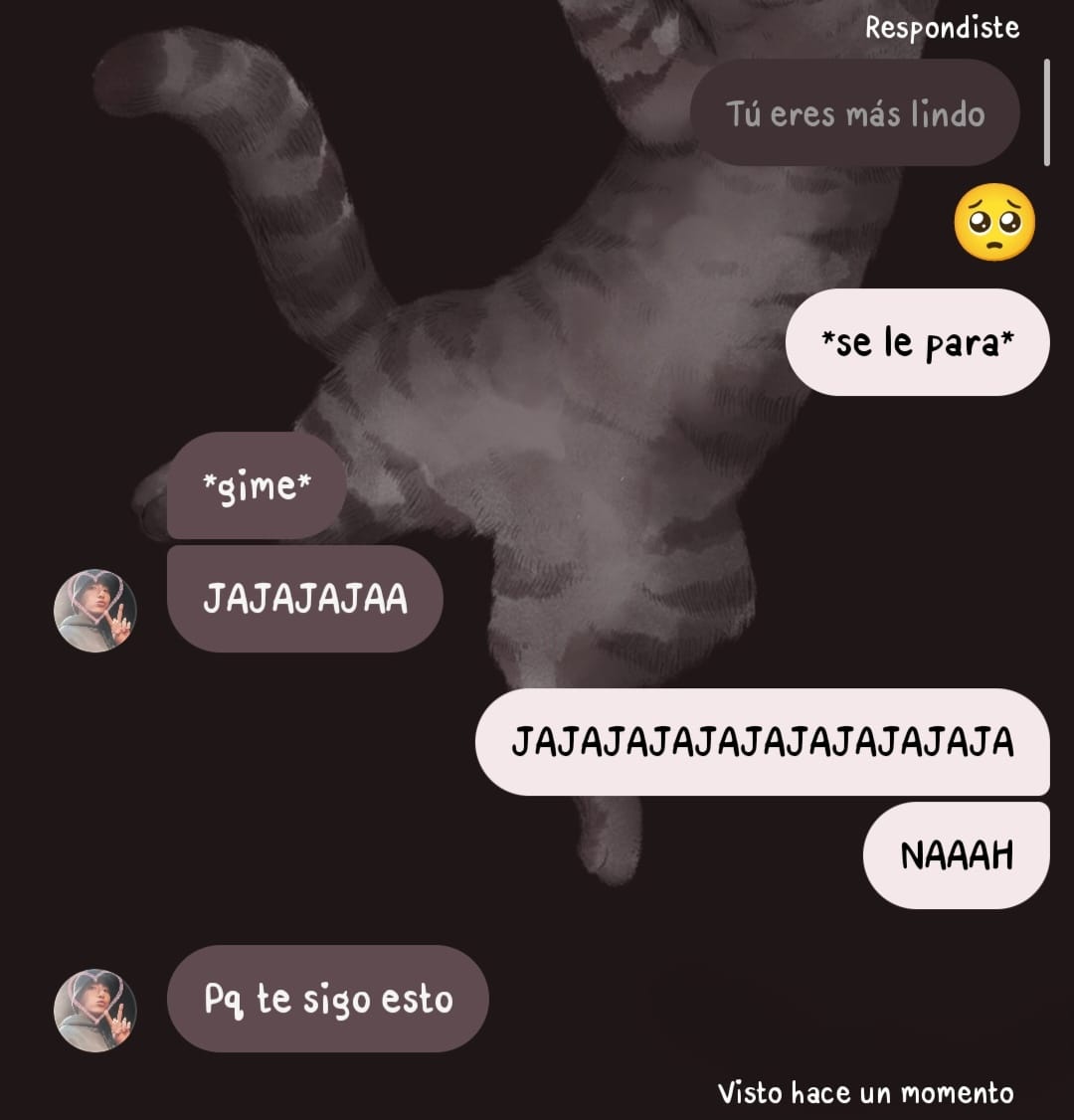This screenshot has width=1074, height=1120.
Task: Open sender's profile picture beside "JAJAJAJAA"
Action: pyautogui.click(x=94, y=610)
